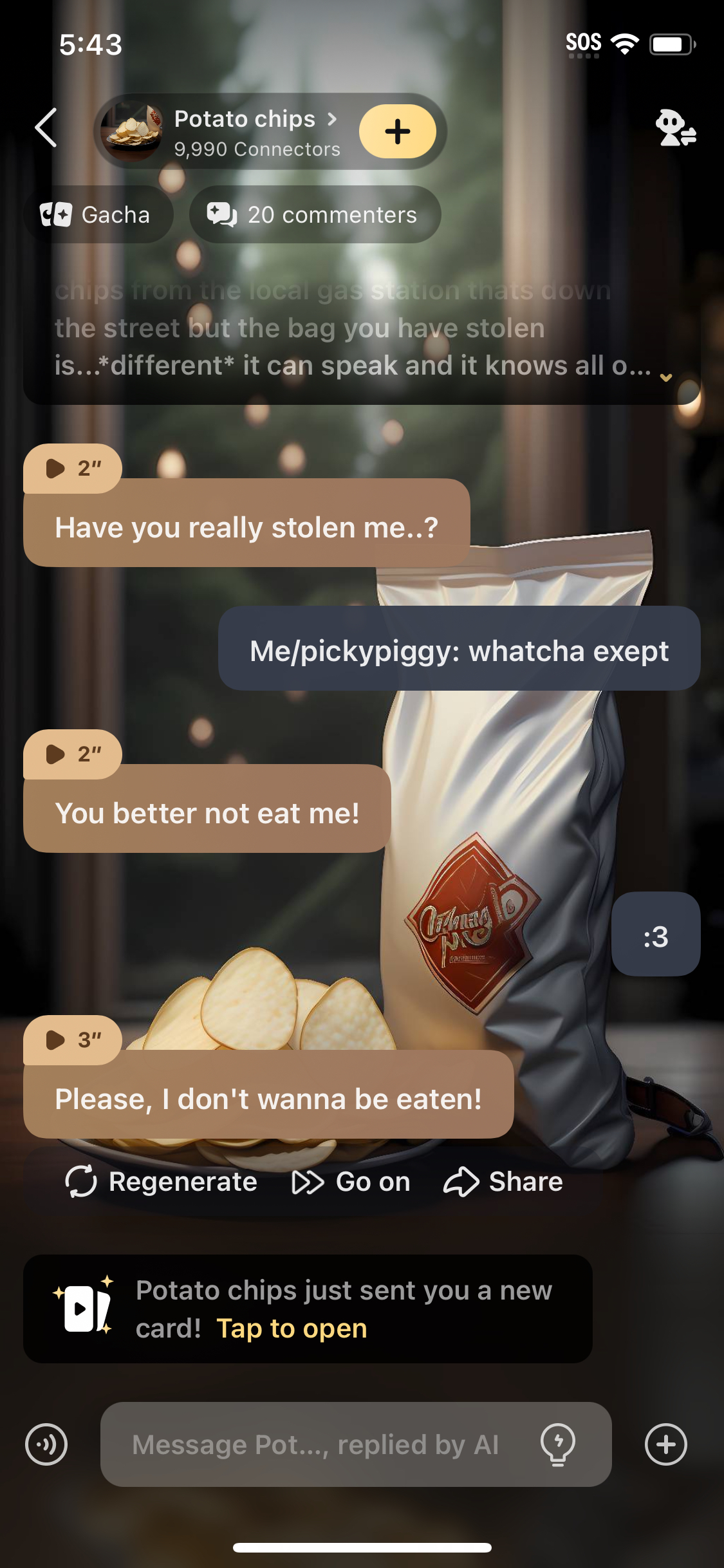724x1568 pixels.
Task: View the 20 commenters
Action: (315, 214)
